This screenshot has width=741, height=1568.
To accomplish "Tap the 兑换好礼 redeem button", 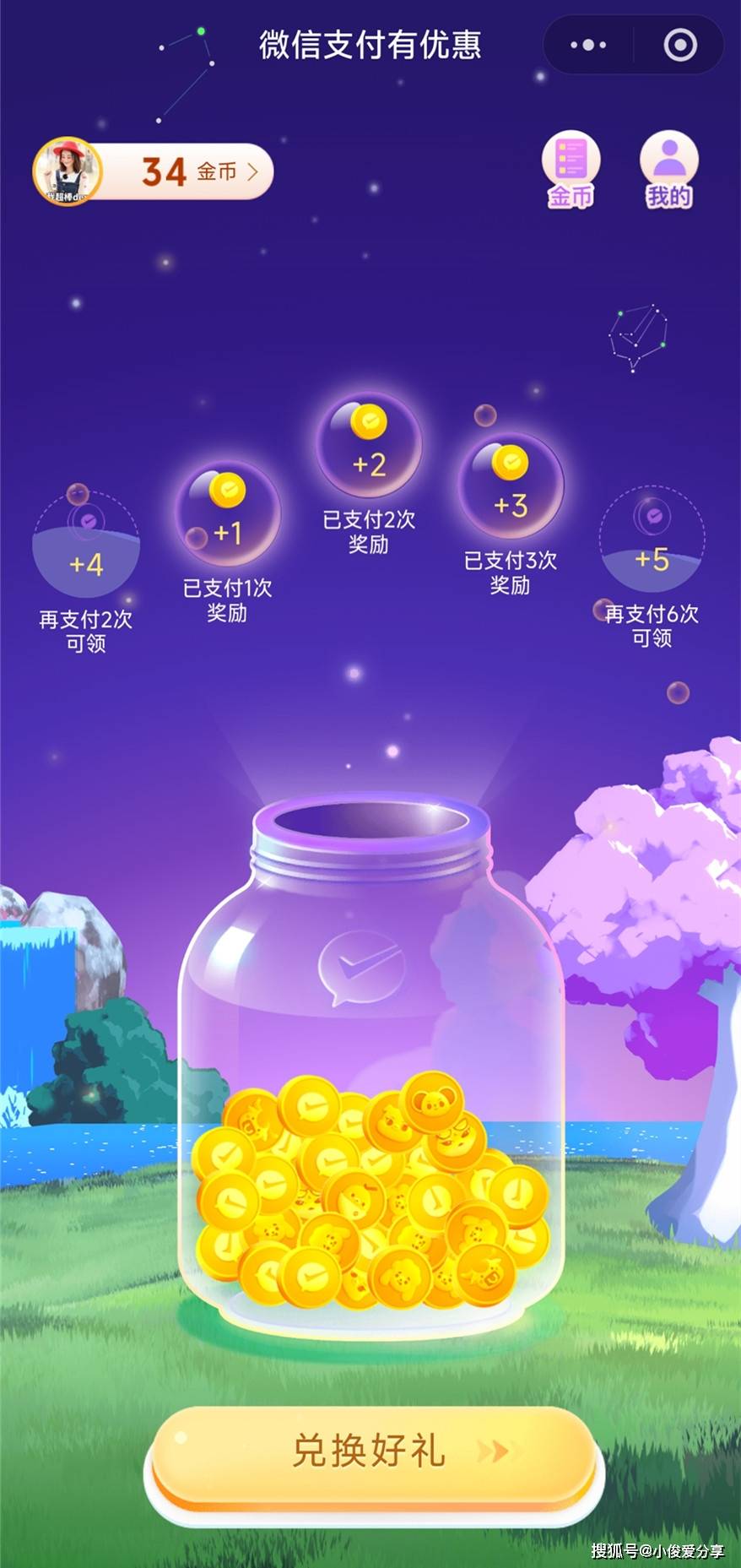I will pos(371,1450).
